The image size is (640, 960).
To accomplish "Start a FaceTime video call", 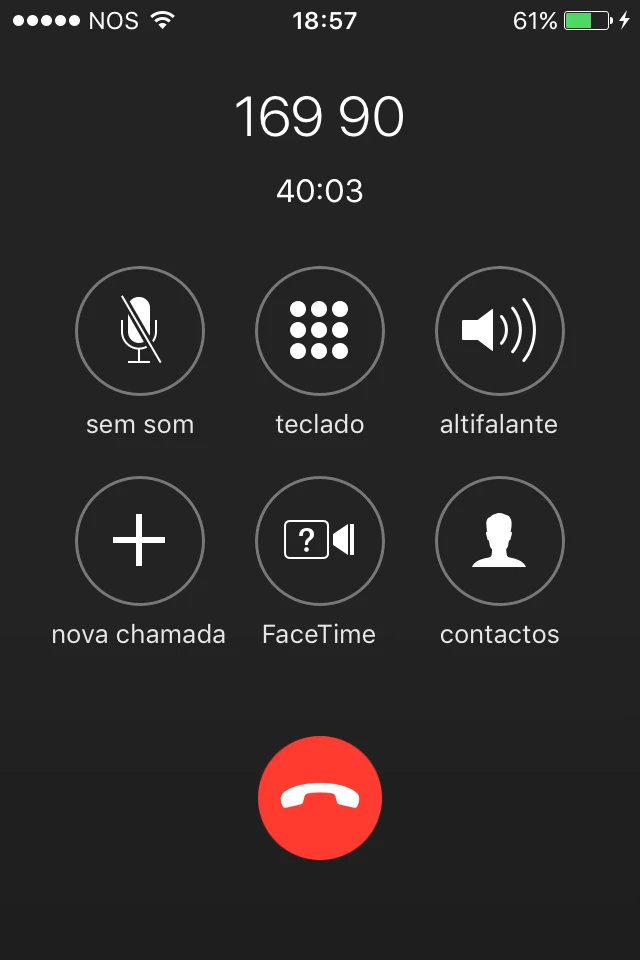I will pos(320,541).
